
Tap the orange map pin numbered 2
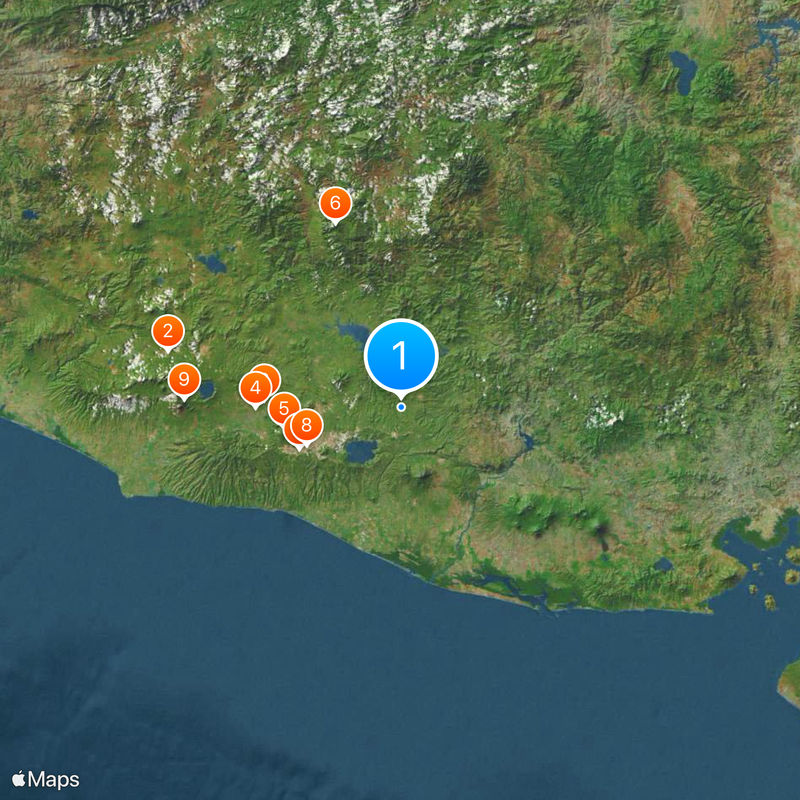[168, 331]
